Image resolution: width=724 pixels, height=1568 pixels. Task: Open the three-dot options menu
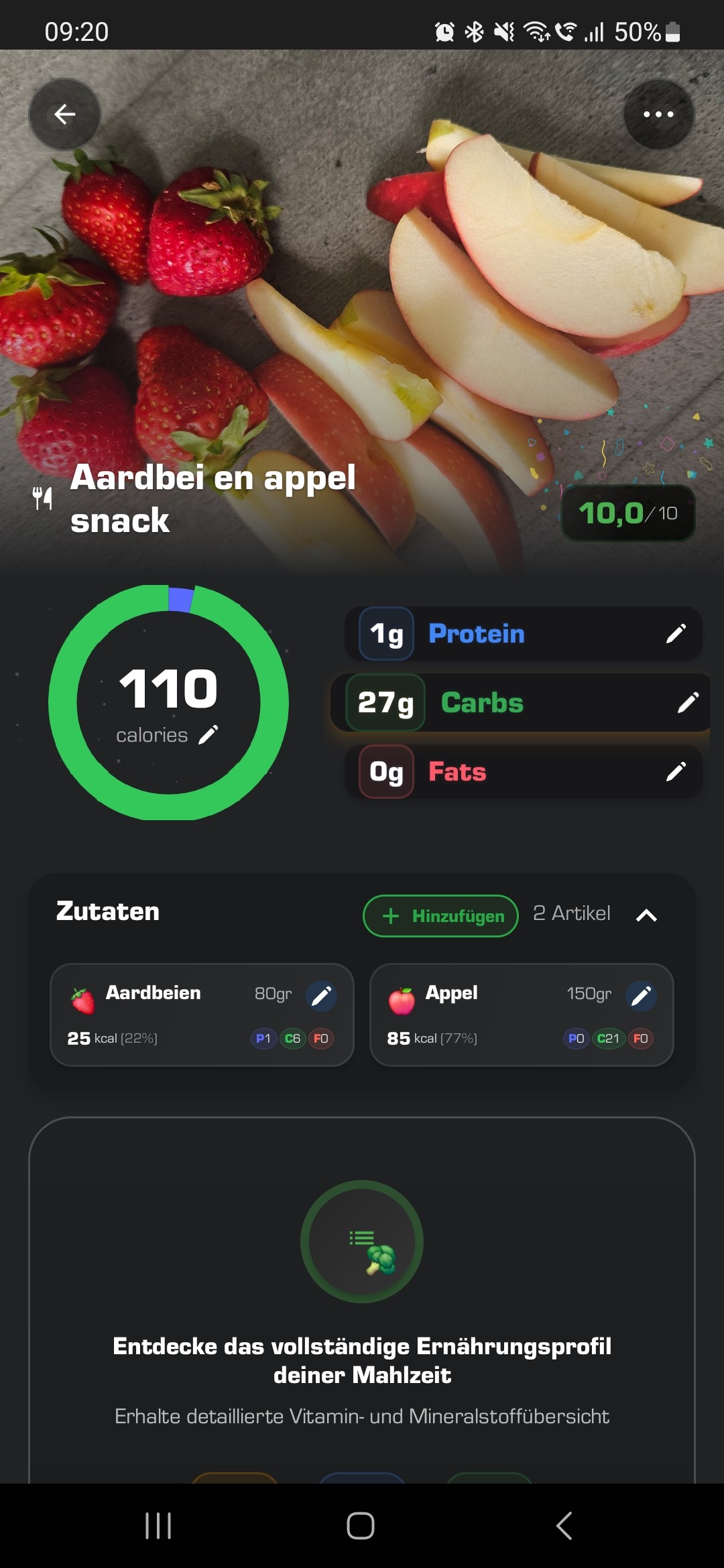(x=659, y=114)
